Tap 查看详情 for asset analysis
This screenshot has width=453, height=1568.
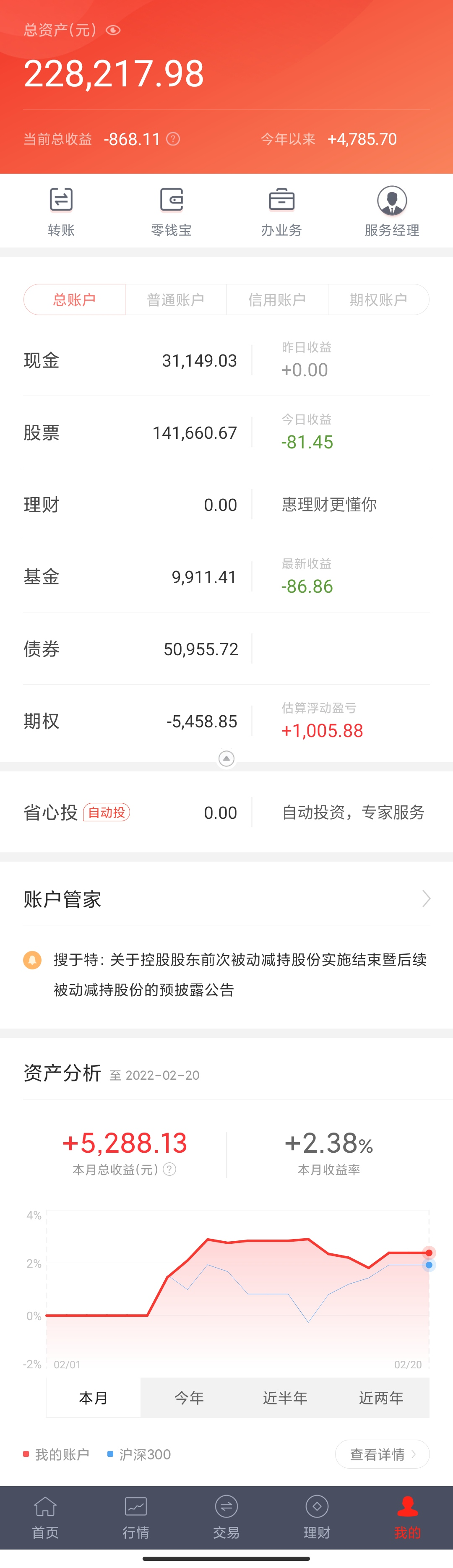pos(383,1454)
